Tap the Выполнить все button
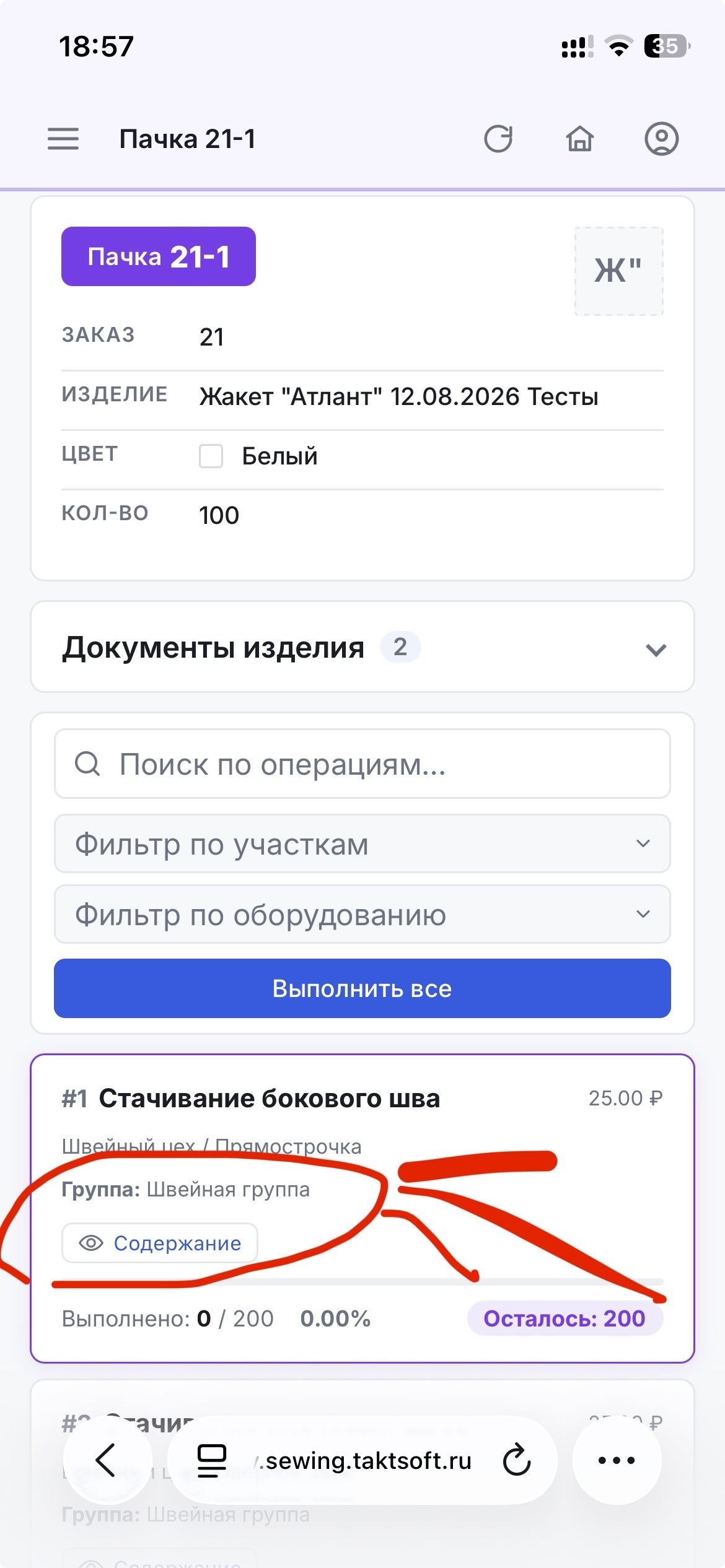 click(362, 988)
